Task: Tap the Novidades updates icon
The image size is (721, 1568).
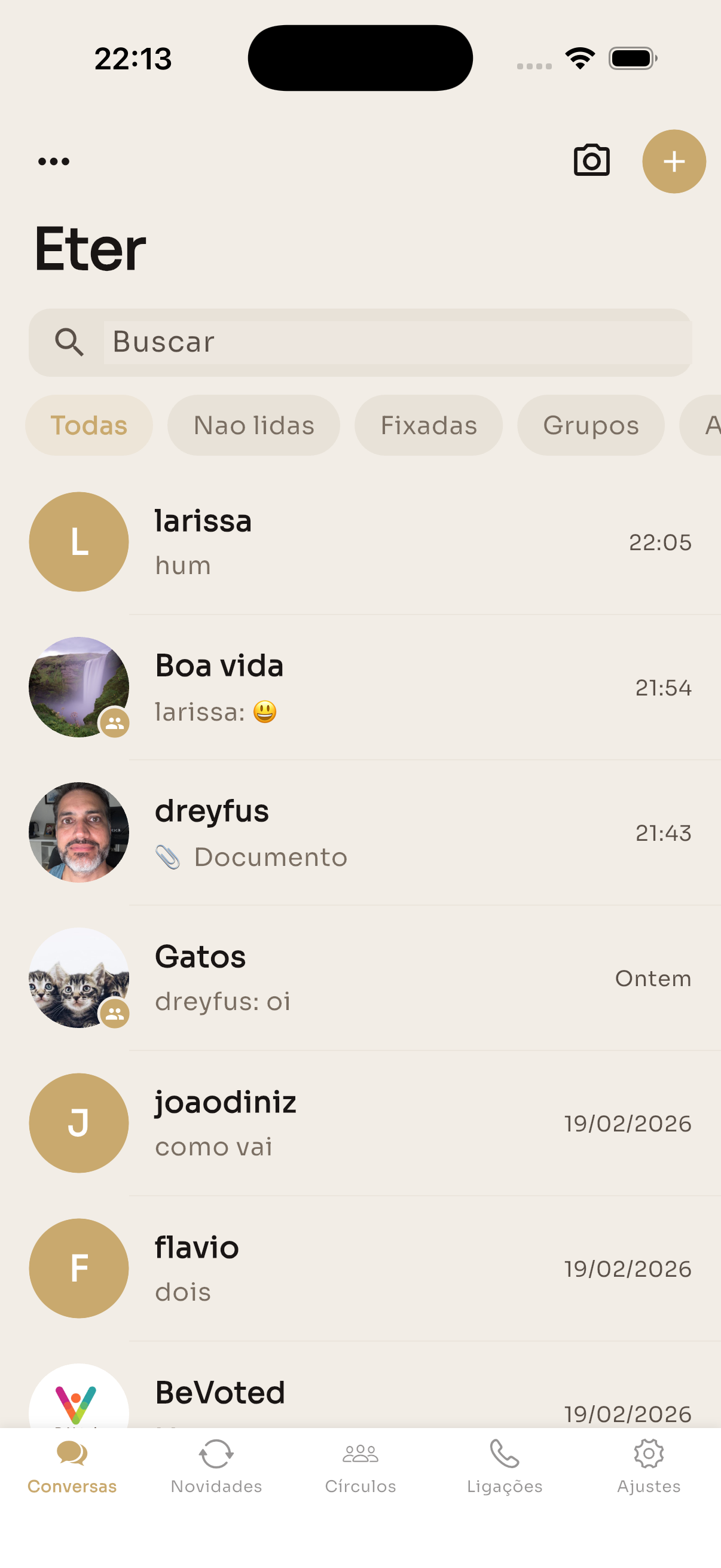Action: 216,1455
